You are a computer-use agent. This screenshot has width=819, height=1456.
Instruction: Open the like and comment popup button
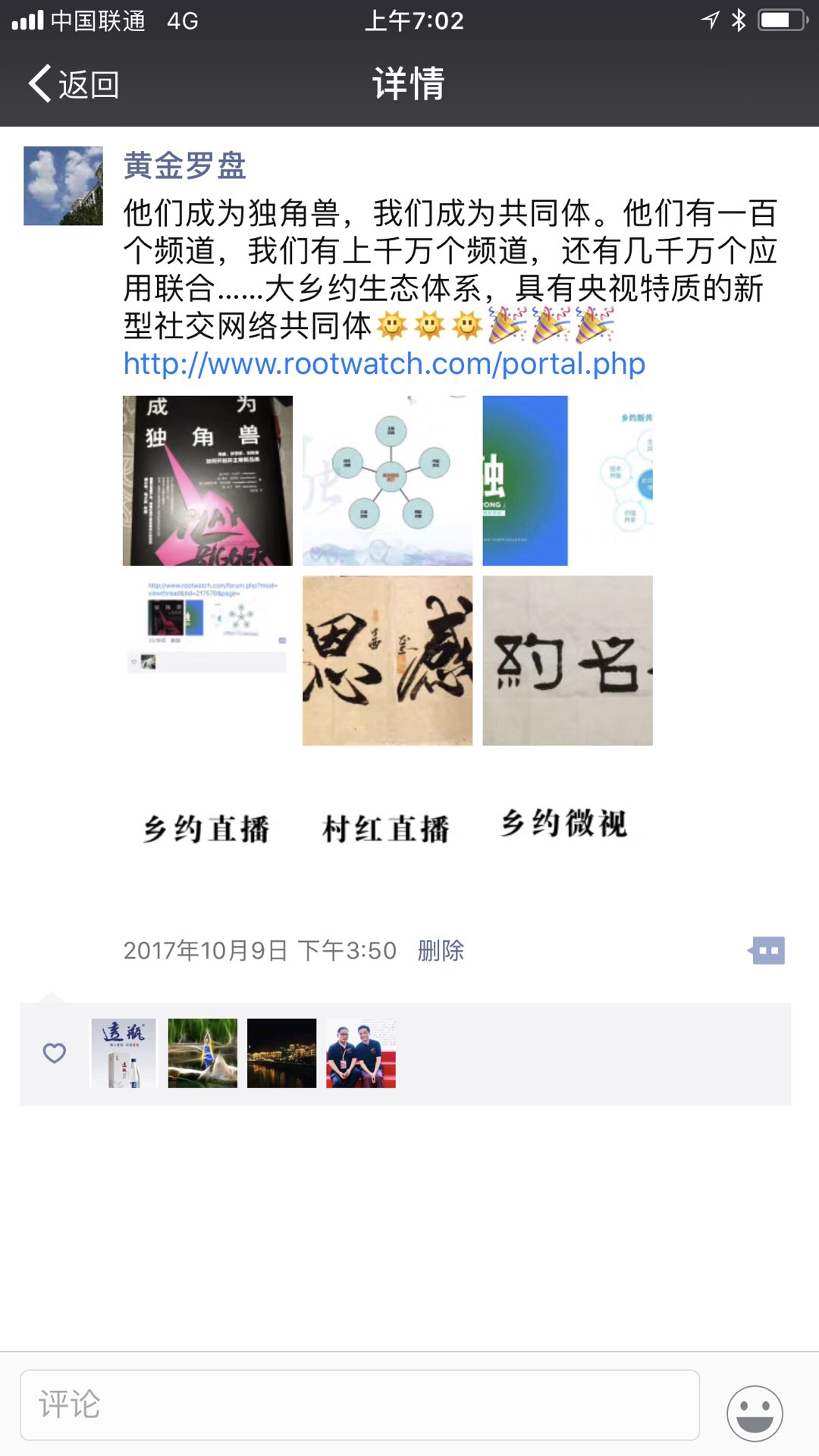767,950
